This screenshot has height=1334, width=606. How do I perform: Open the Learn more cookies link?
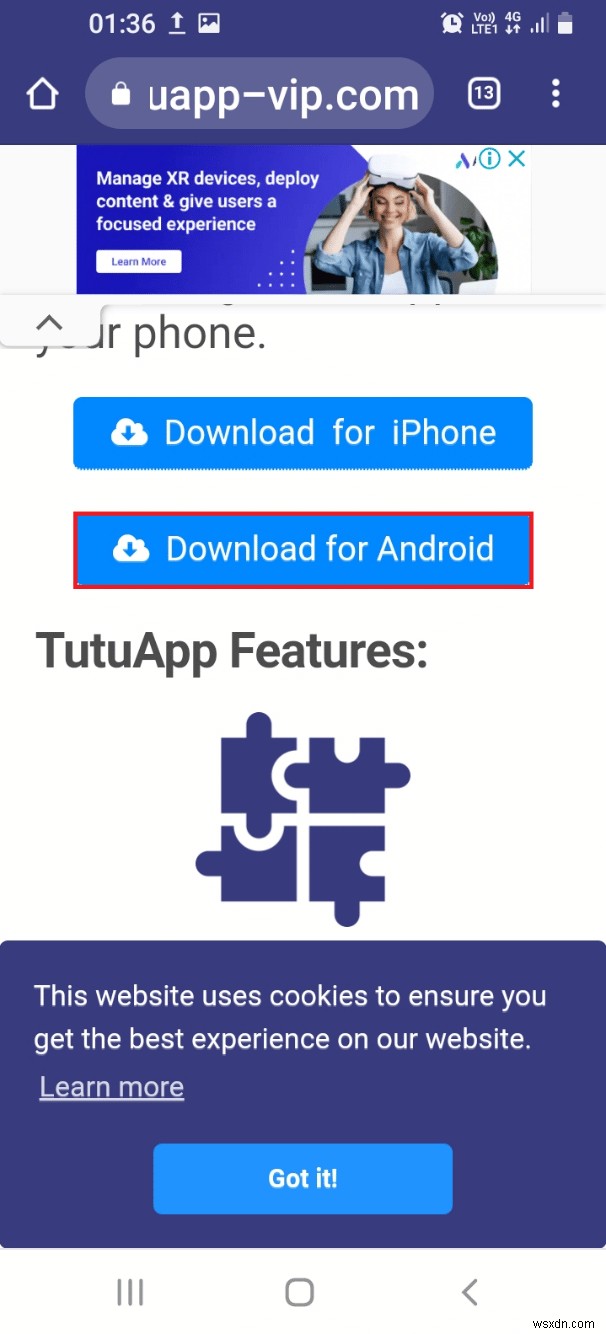tap(111, 1087)
